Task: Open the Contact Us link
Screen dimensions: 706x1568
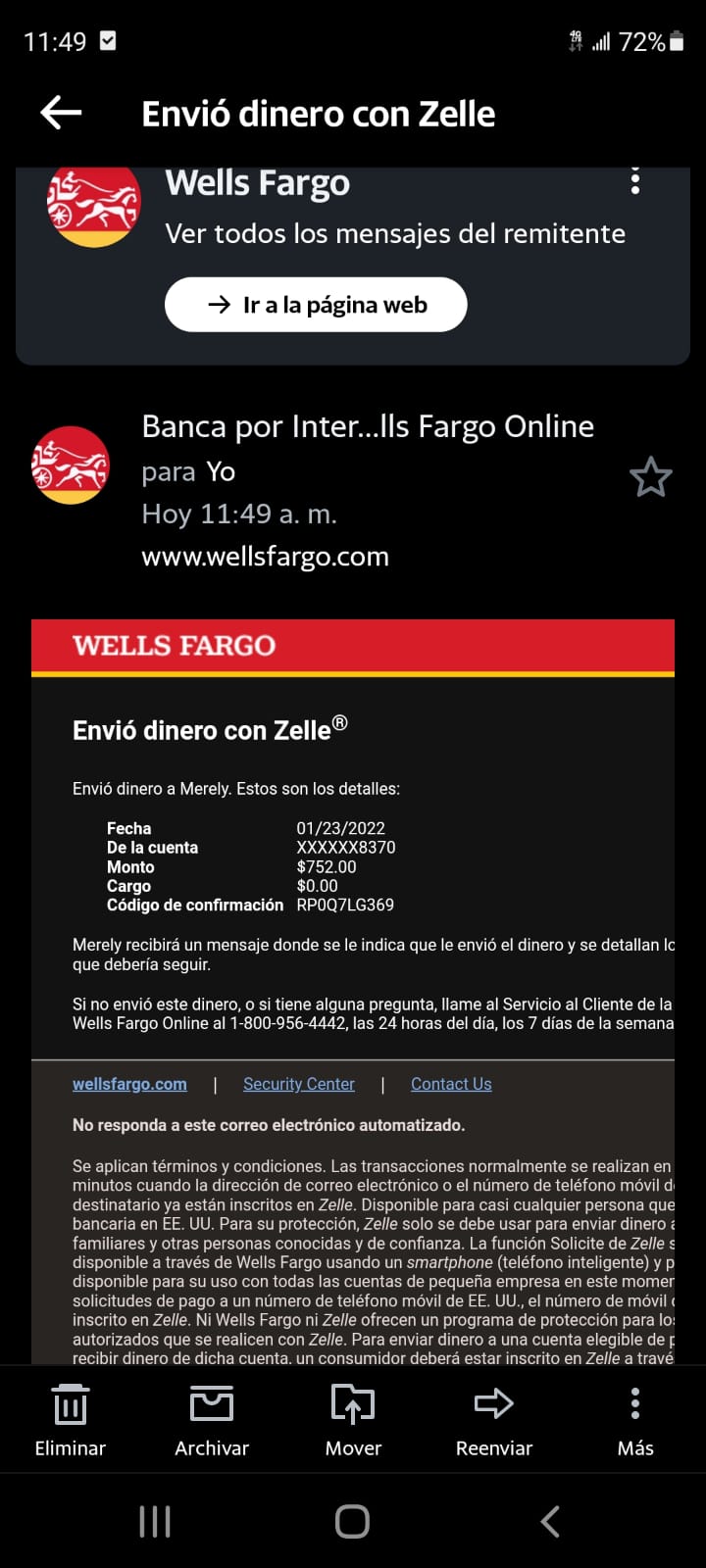Action: [x=451, y=1084]
